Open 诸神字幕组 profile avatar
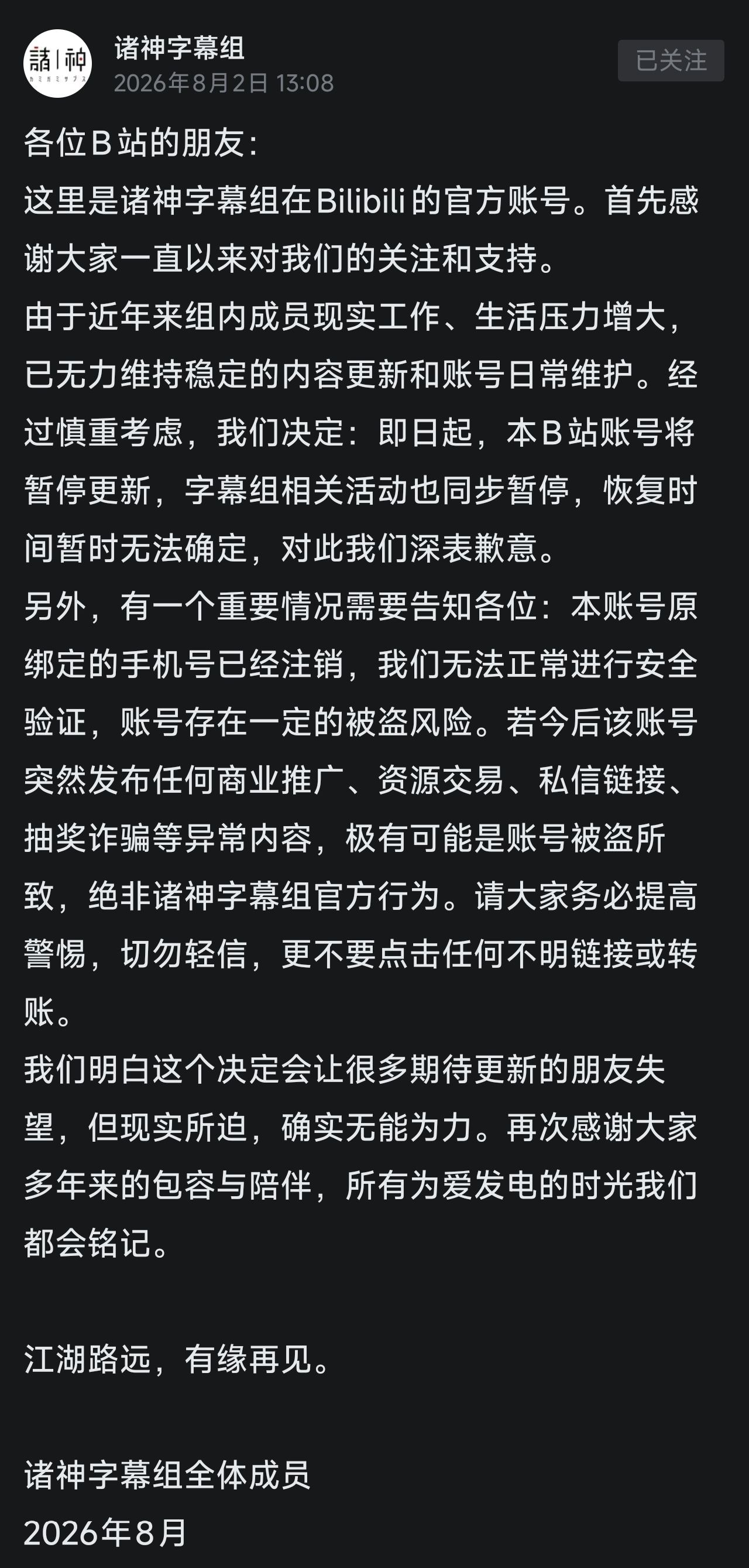Image resolution: width=749 pixels, height=1568 pixels. click(57, 63)
